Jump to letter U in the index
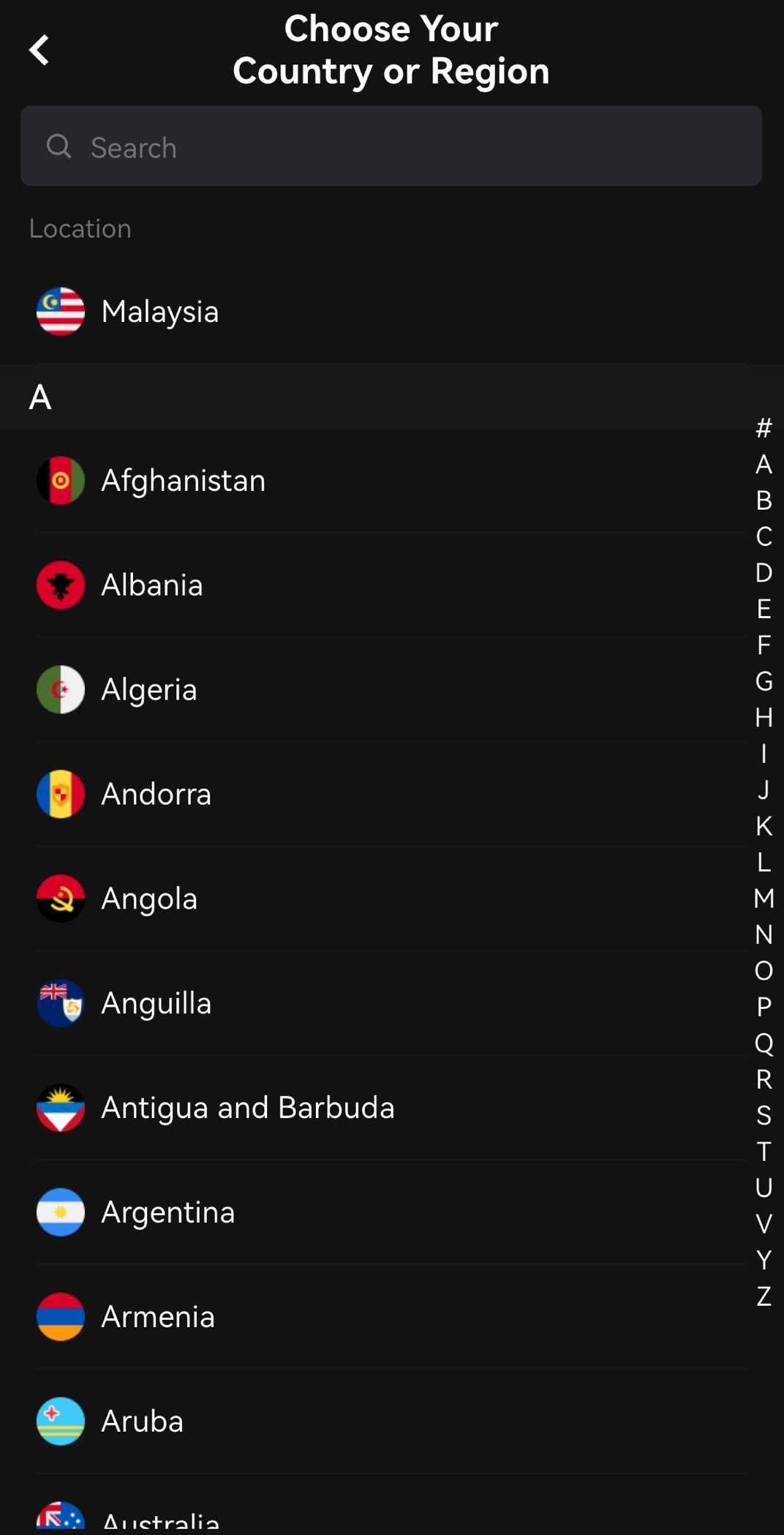The height and width of the screenshot is (1535, 784). click(764, 1187)
